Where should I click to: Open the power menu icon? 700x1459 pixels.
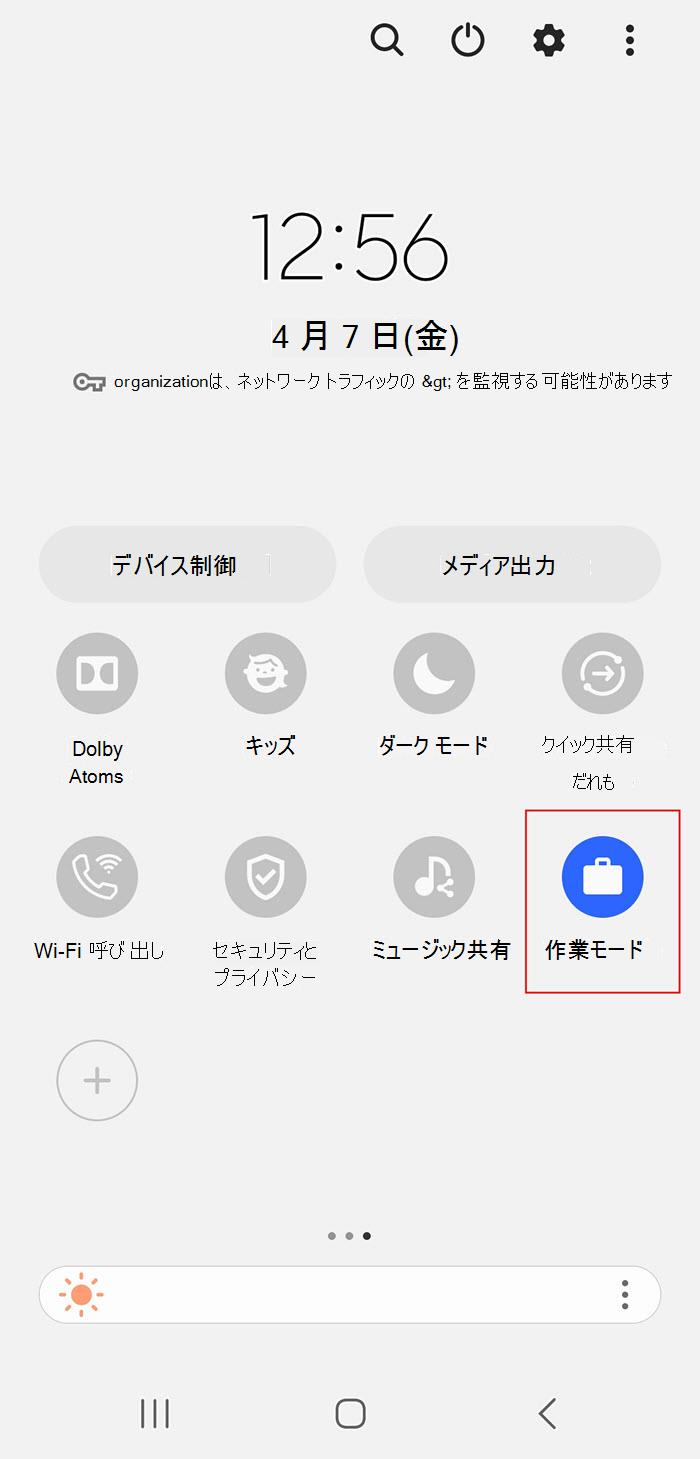coord(468,40)
